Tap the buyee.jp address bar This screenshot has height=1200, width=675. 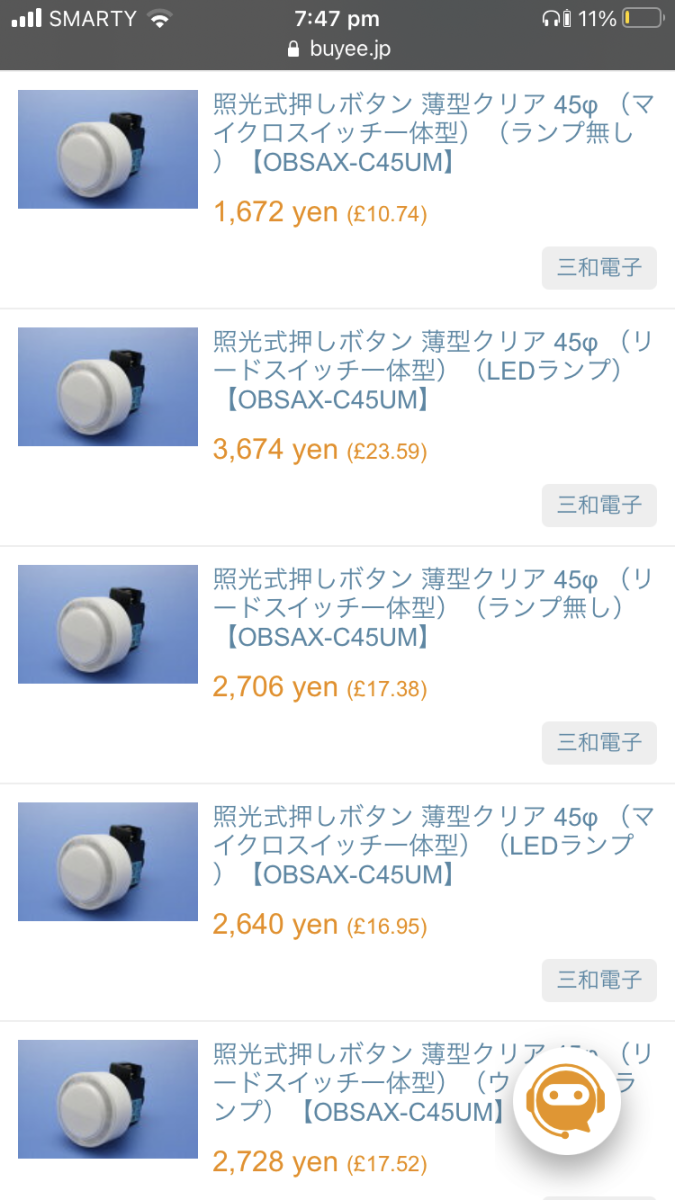[x=338, y=49]
